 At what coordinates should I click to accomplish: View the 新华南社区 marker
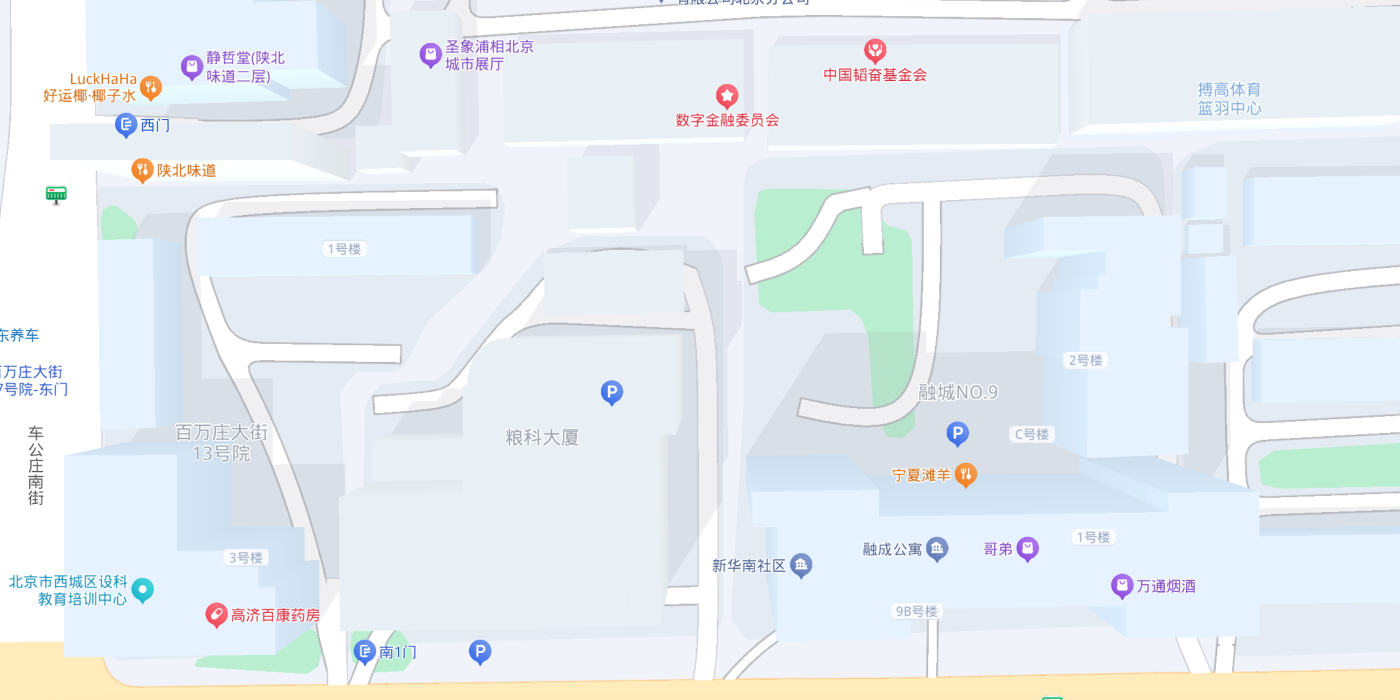[801, 566]
